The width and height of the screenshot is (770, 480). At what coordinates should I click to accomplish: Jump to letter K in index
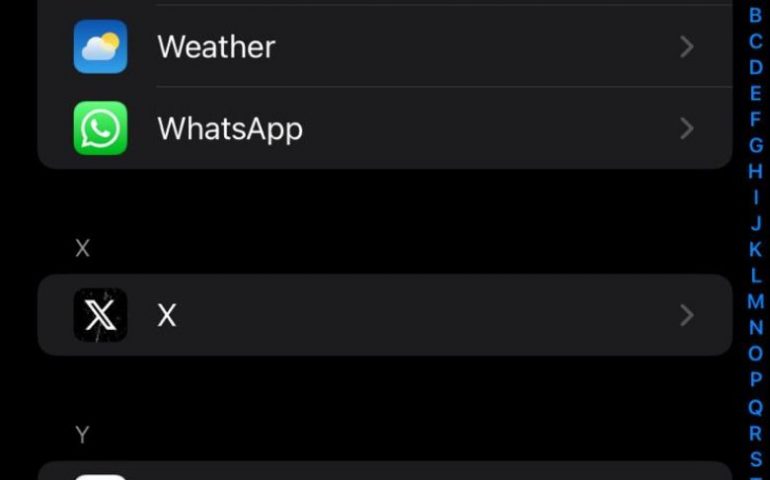point(755,250)
